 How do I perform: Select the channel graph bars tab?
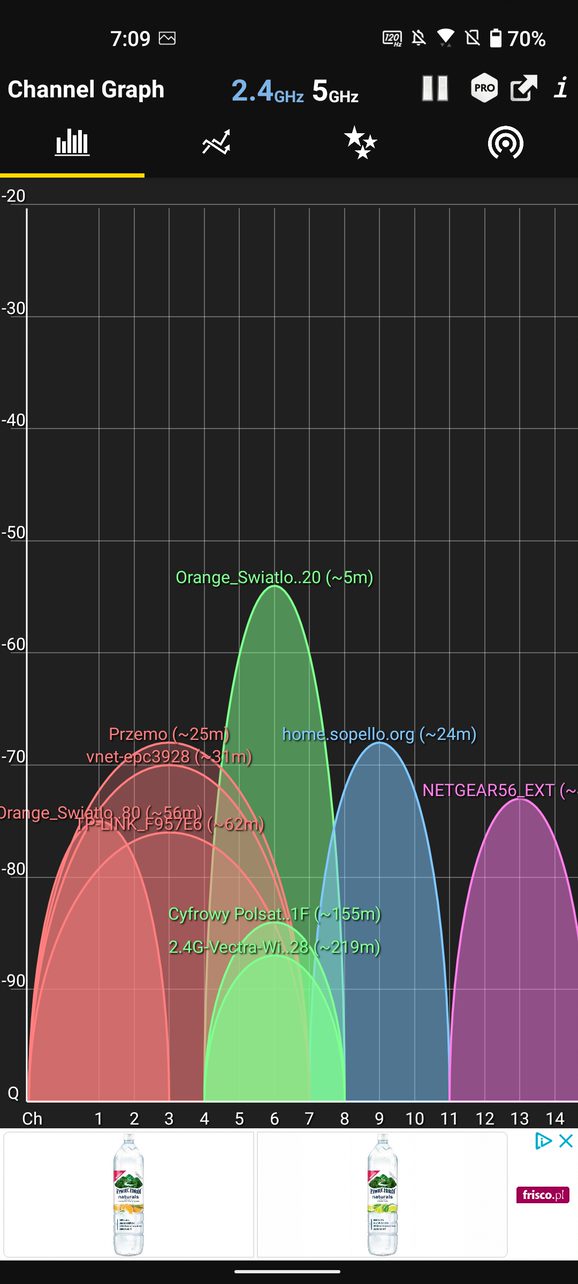(x=72, y=143)
